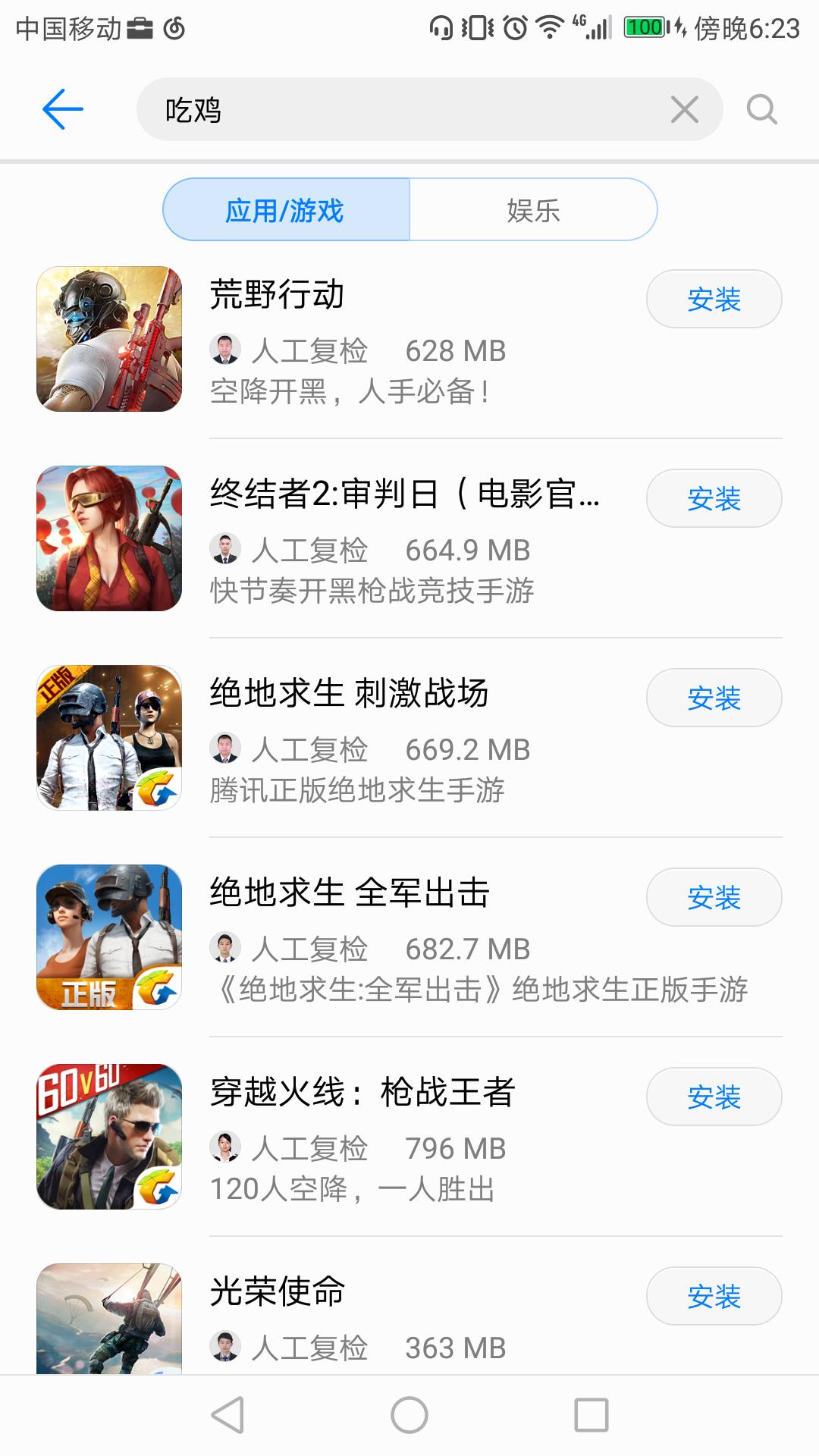Select the 应用/游戏 tab

287,210
